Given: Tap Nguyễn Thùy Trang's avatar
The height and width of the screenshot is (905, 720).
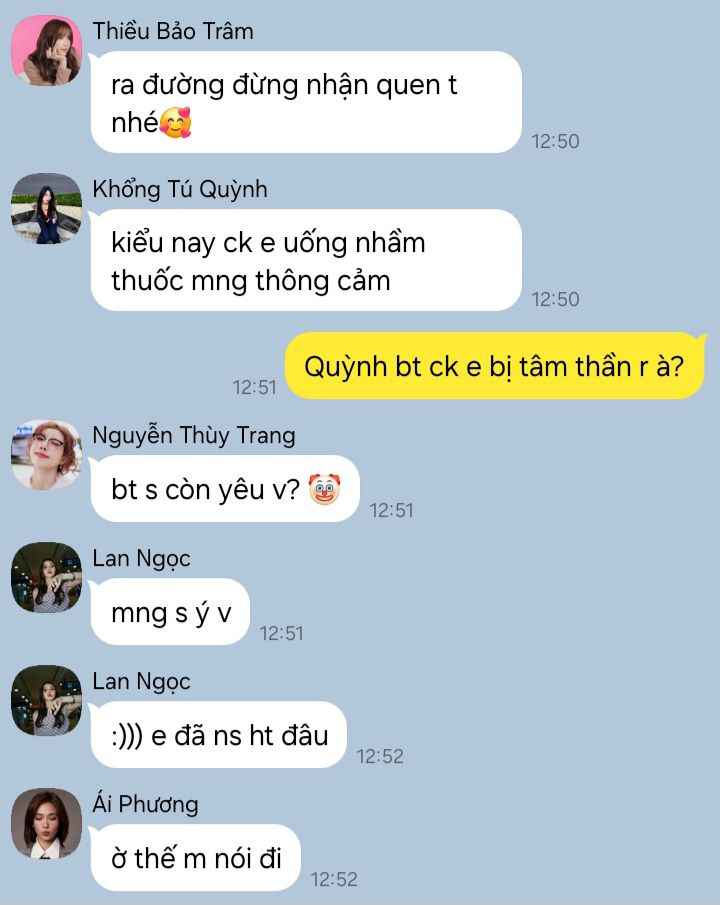Looking at the screenshot, I should tap(46, 455).
